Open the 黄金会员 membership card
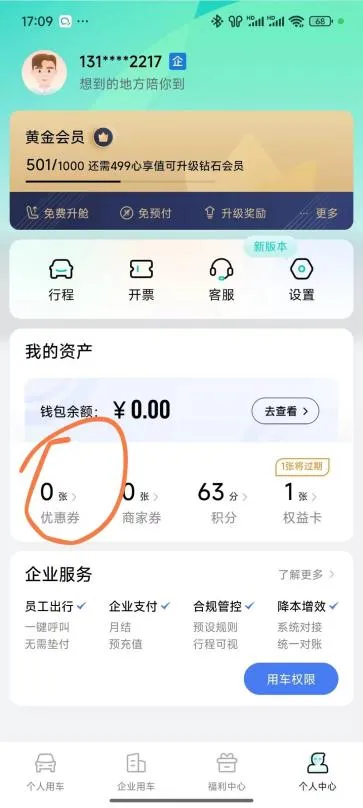Screen dimensions: 363x808 click(182, 152)
